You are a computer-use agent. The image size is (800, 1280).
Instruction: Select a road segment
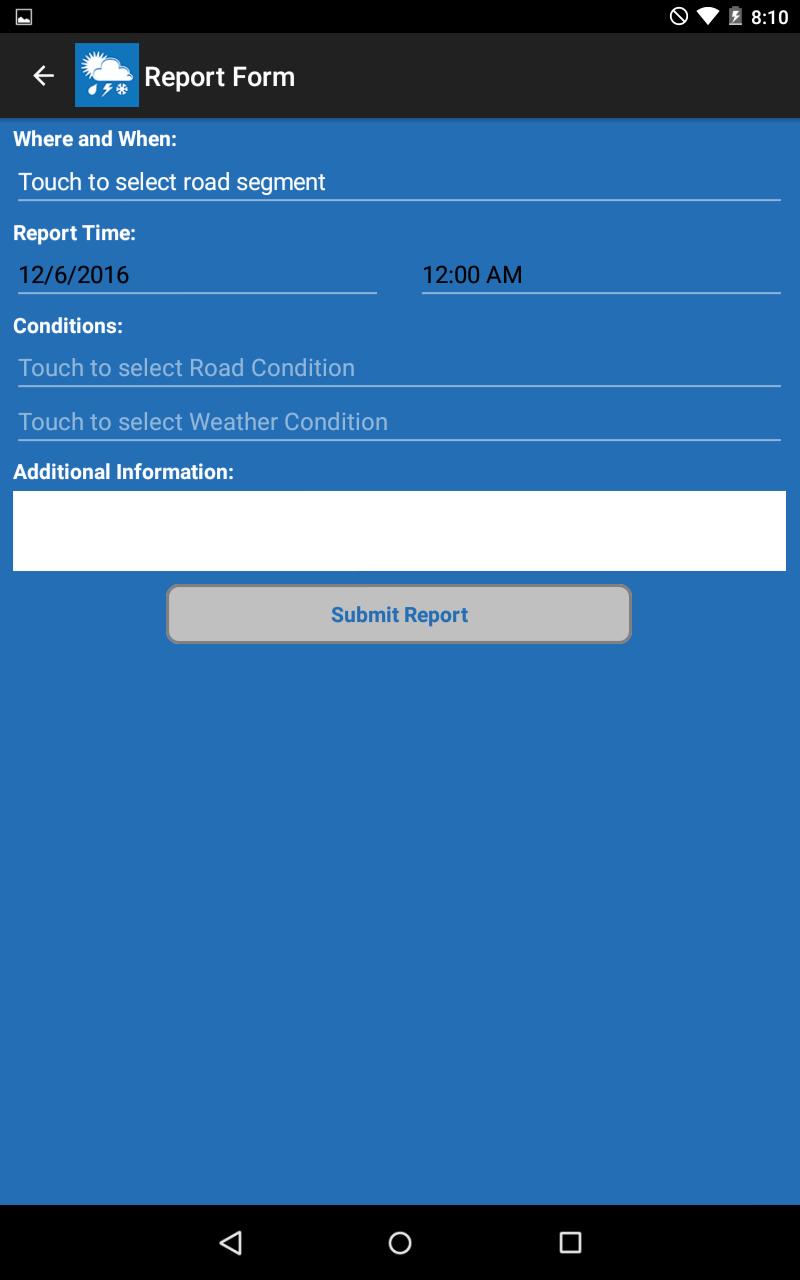point(398,182)
